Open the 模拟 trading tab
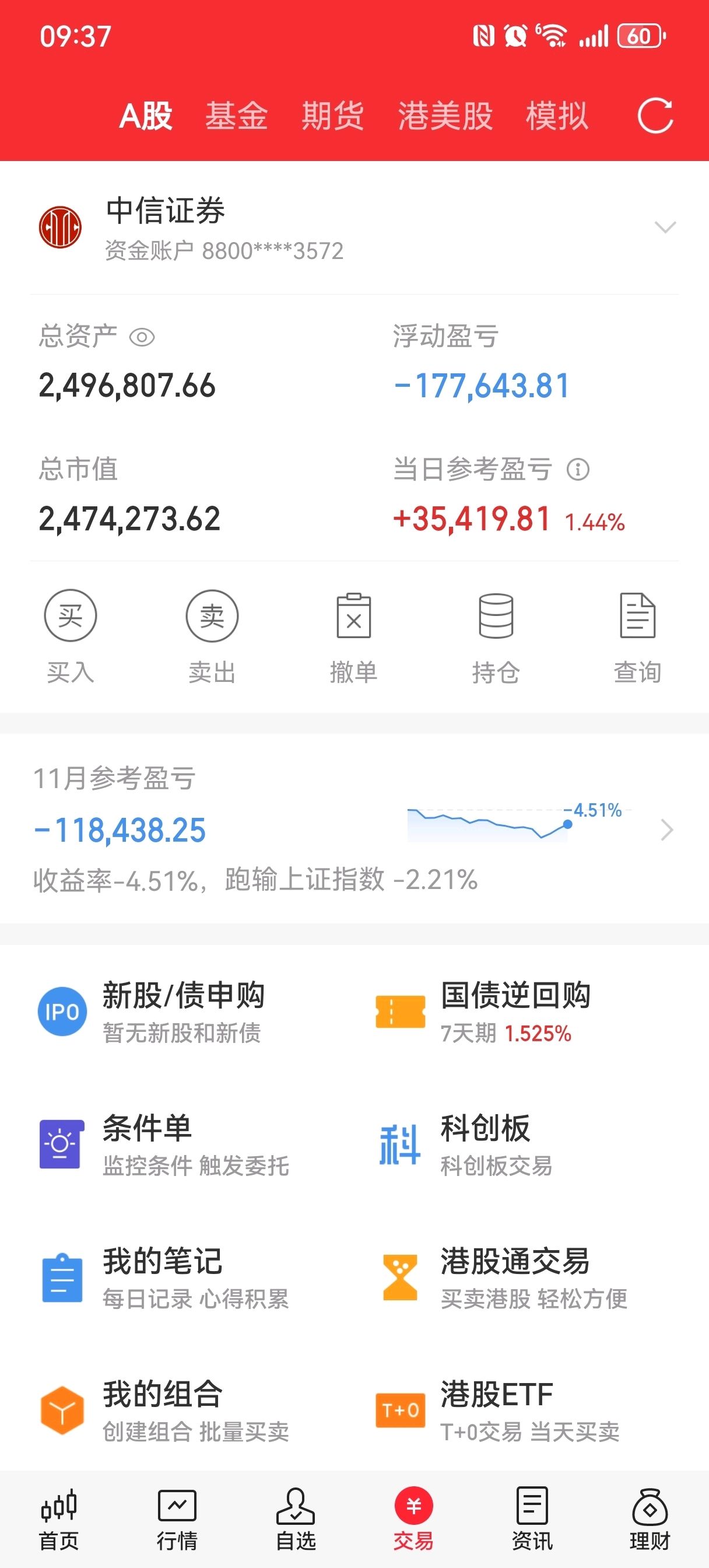The height and width of the screenshot is (1568, 709). point(557,116)
